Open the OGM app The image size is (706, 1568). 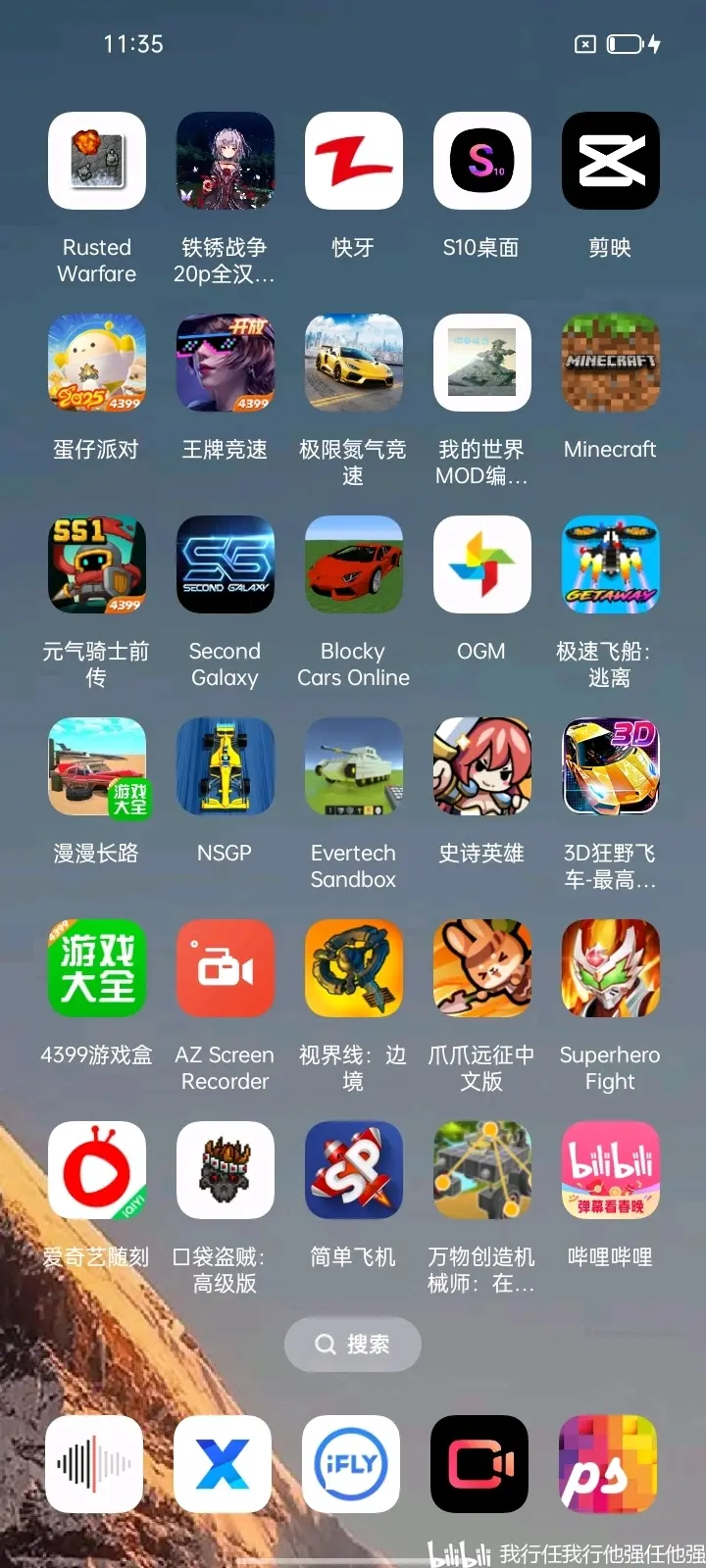coord(481,564)
